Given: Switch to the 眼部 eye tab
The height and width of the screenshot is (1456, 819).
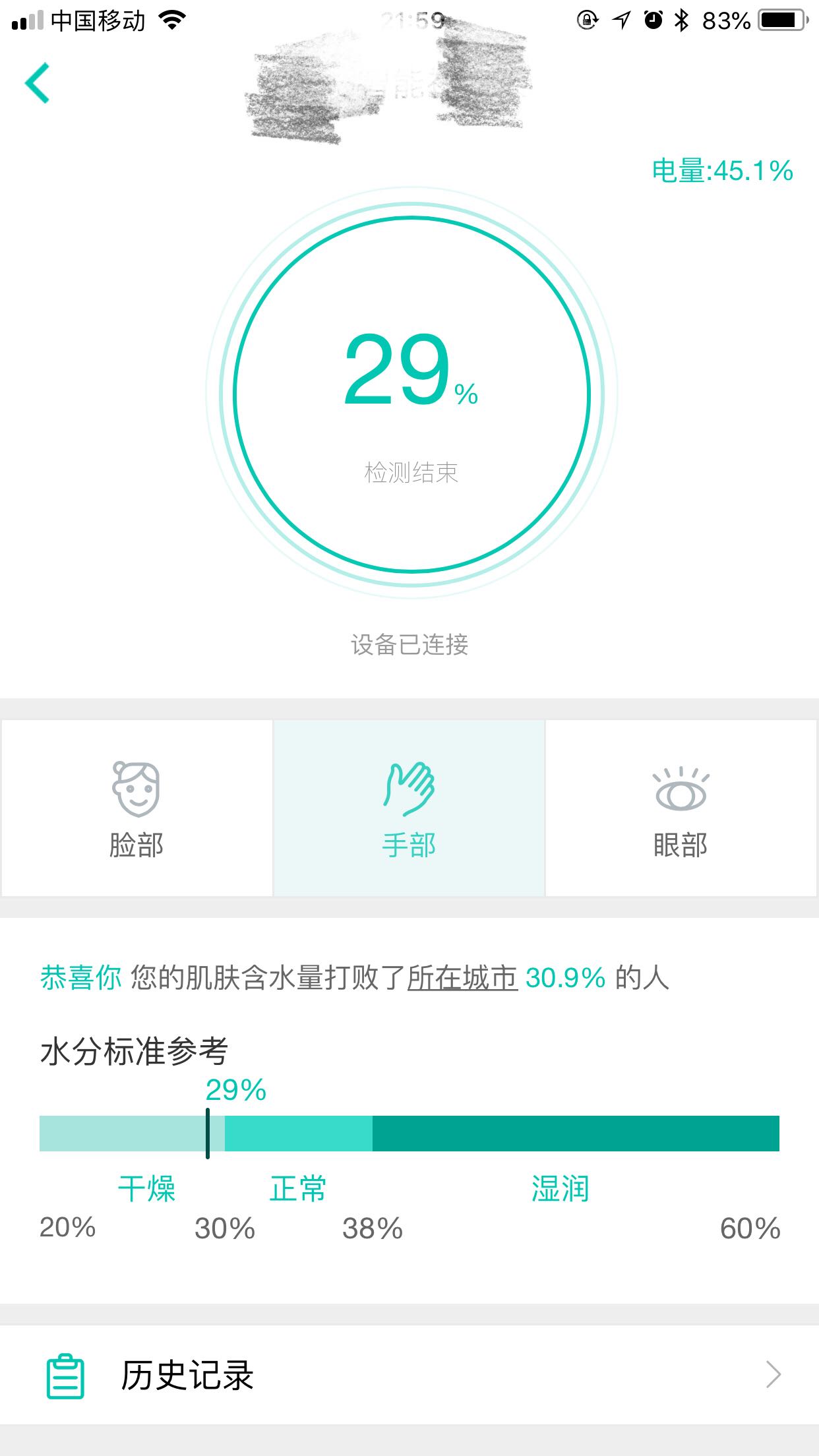Looking at the screenshot, I should tap(681, 808).
